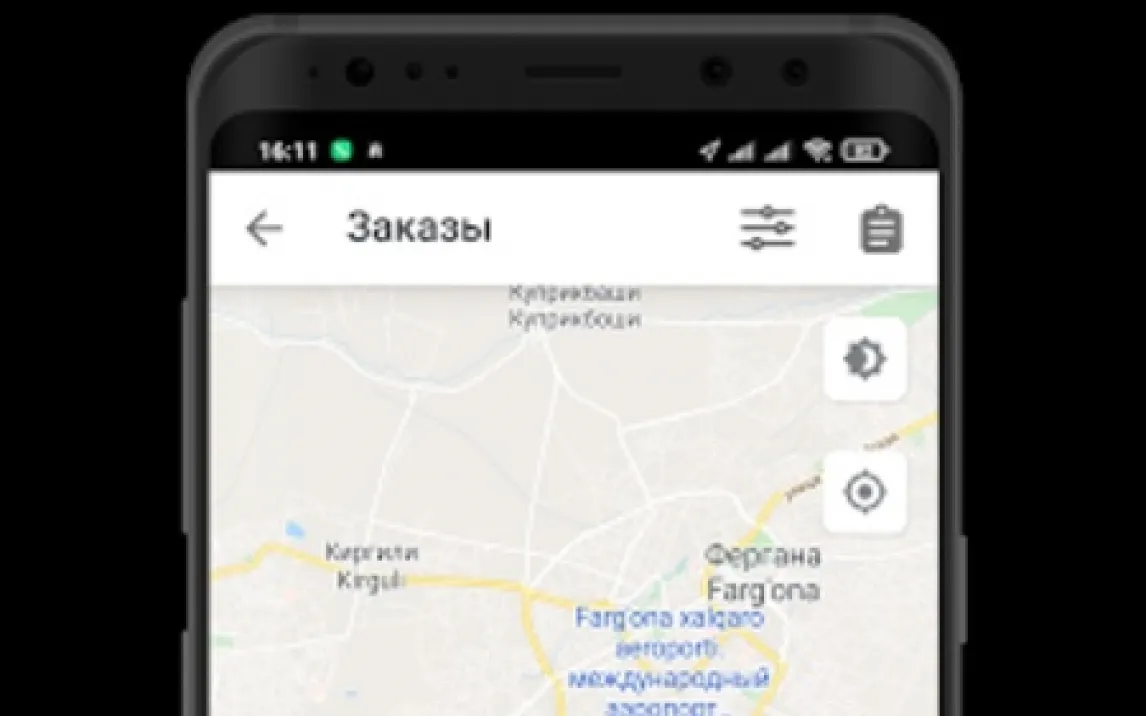Open the clipboard orders list icon

click(x=881, y=229)
